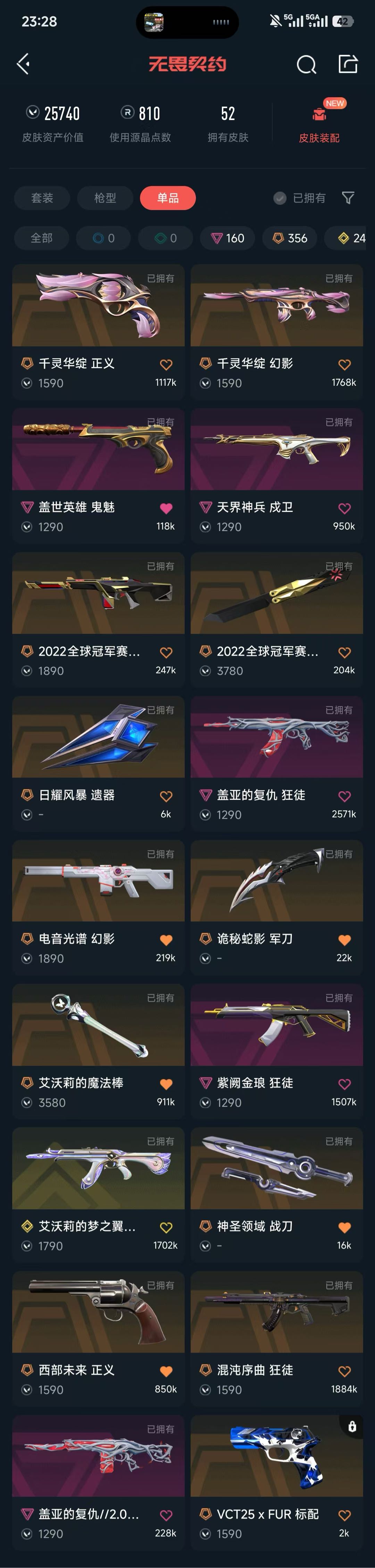The width and height of the screenshot is (375, 1568).
Task: Like the 千灵华绽 幻影 skin
Action: (x=344, y=365)
